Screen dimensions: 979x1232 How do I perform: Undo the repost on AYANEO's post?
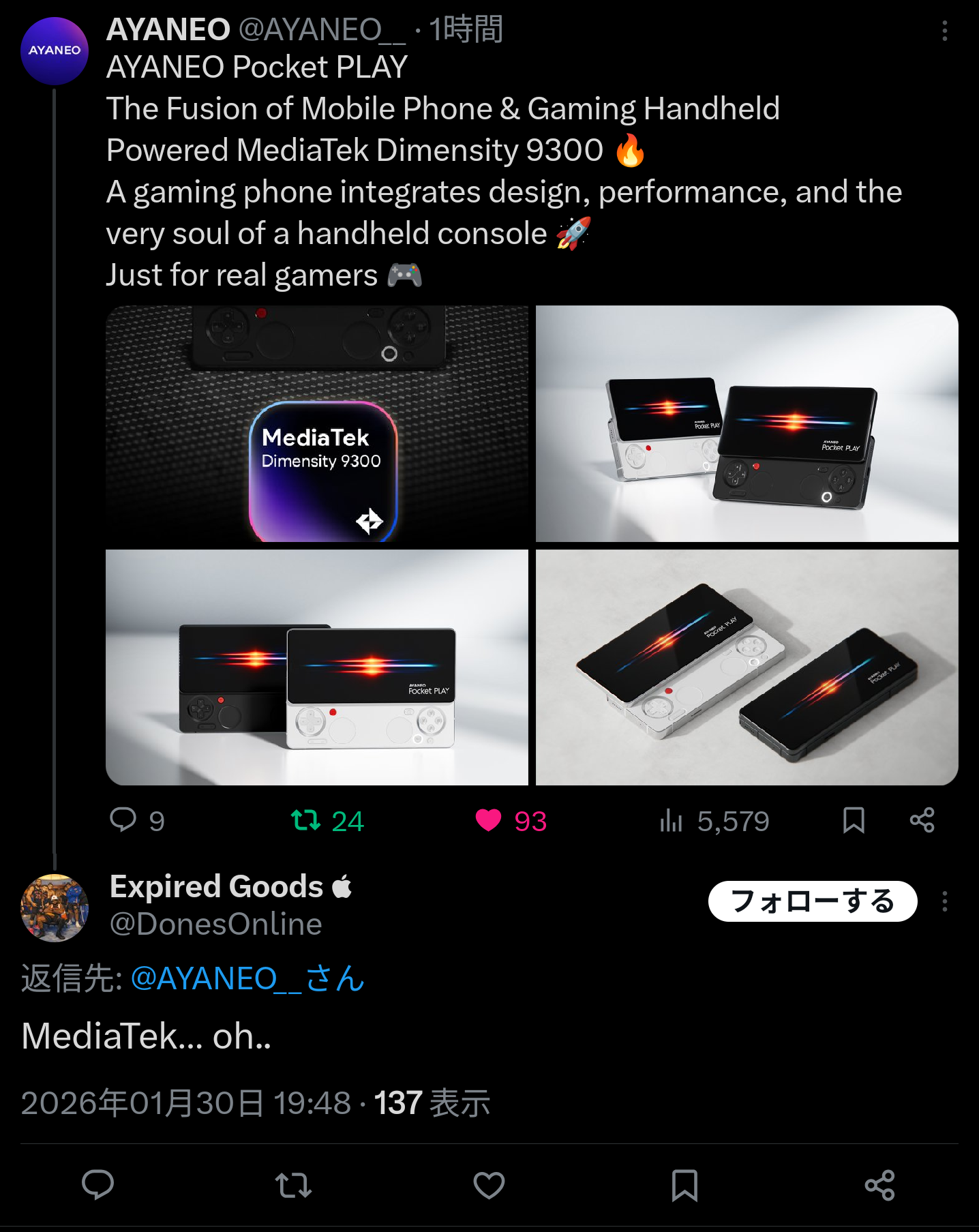tap(306, 820)
